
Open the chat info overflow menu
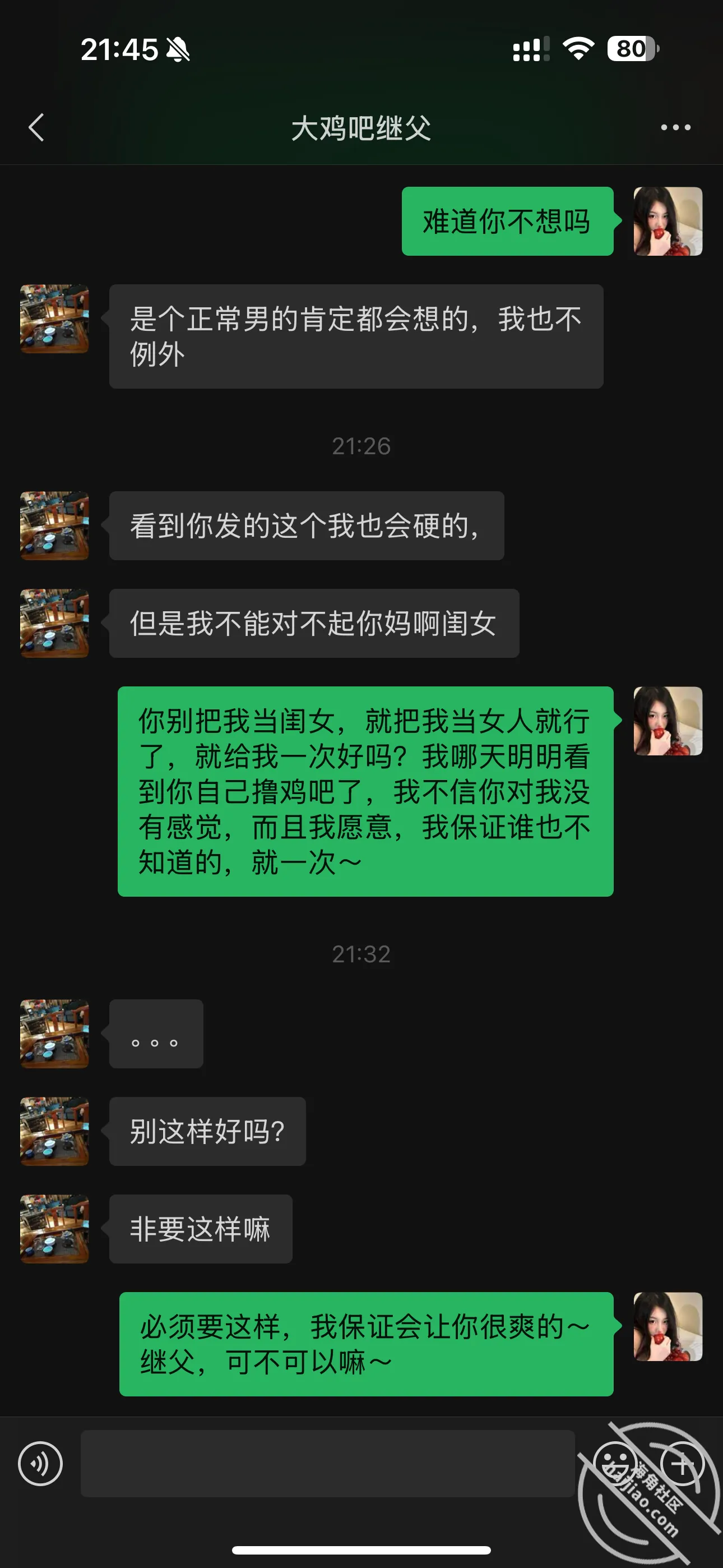coord(675,128)
